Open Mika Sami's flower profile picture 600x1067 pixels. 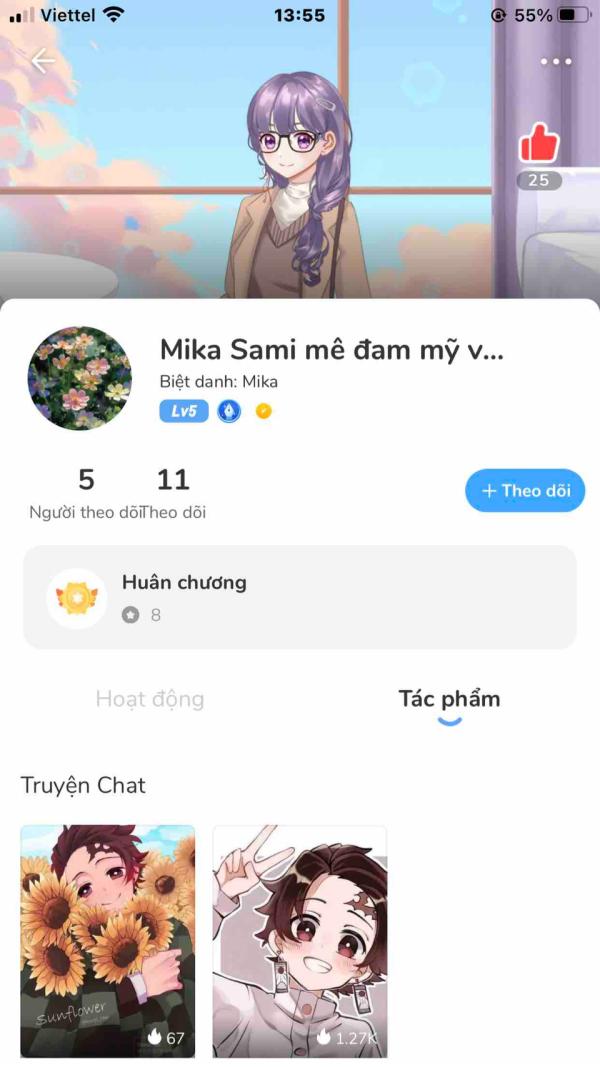[79, 378]
